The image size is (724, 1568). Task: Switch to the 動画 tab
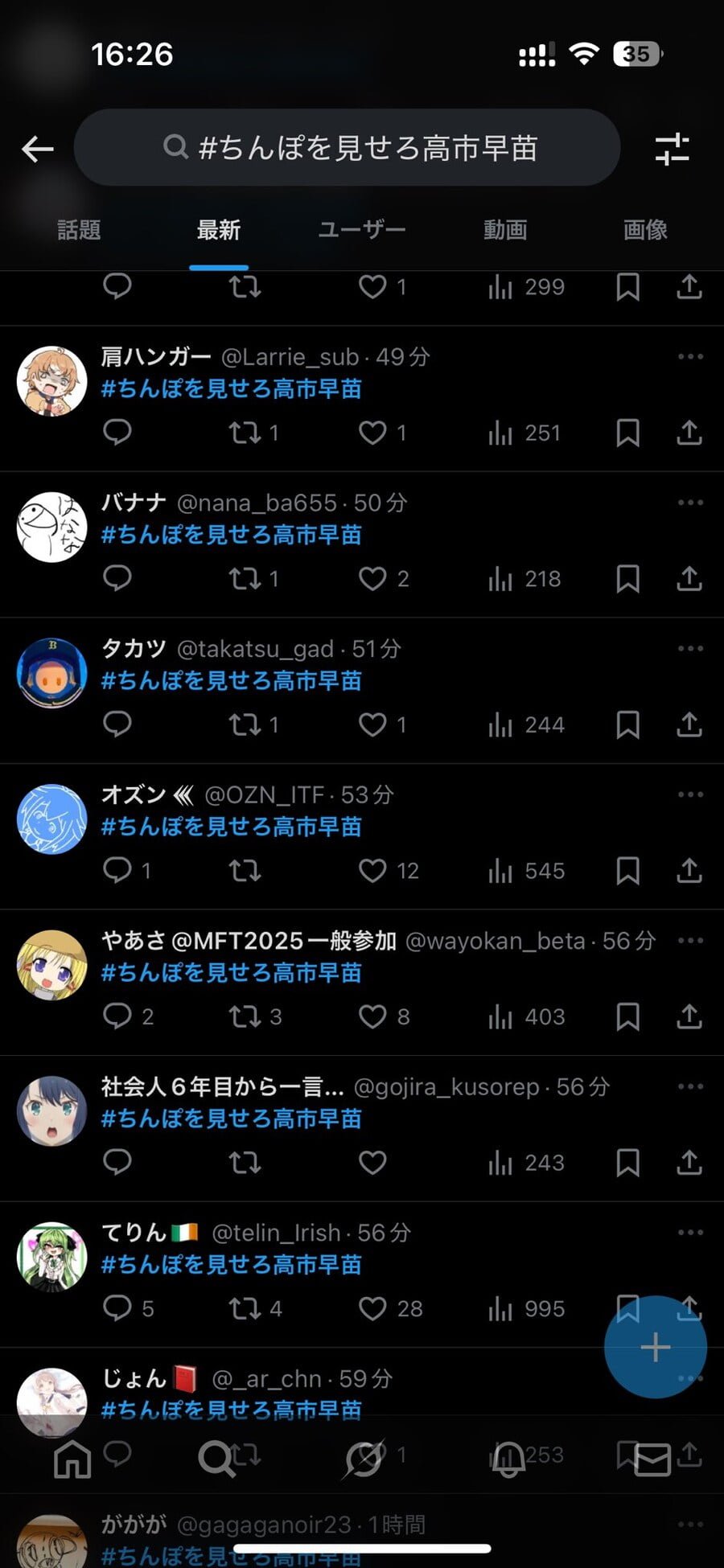click(x=504, y=230)
